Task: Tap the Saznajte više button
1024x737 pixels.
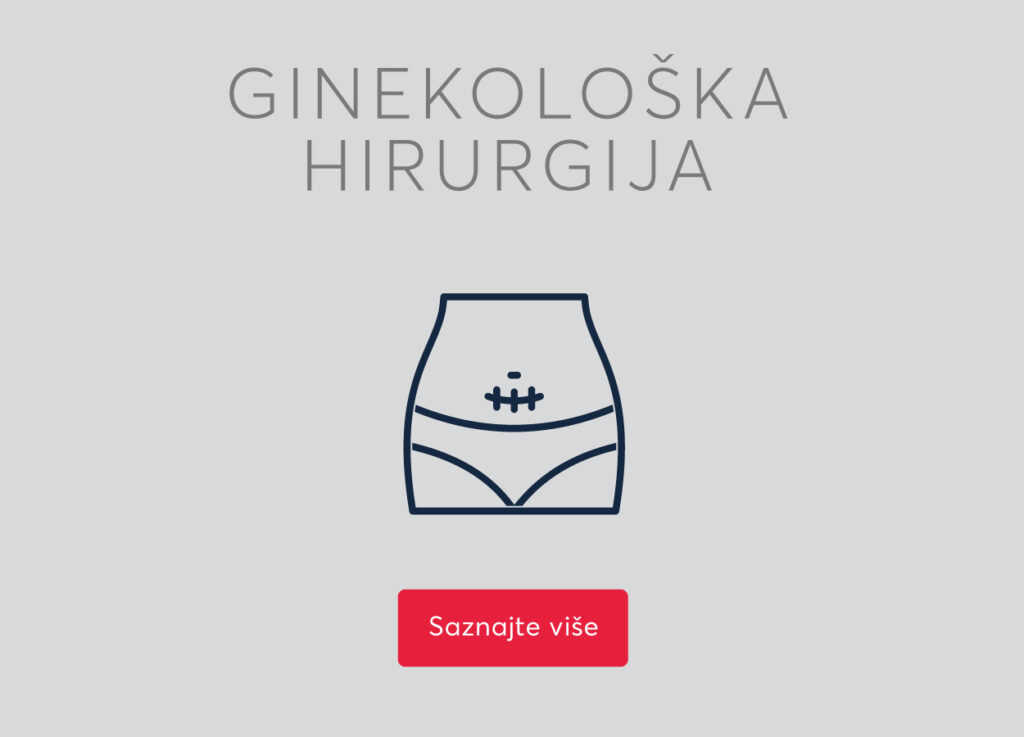Action: point(512,627)
